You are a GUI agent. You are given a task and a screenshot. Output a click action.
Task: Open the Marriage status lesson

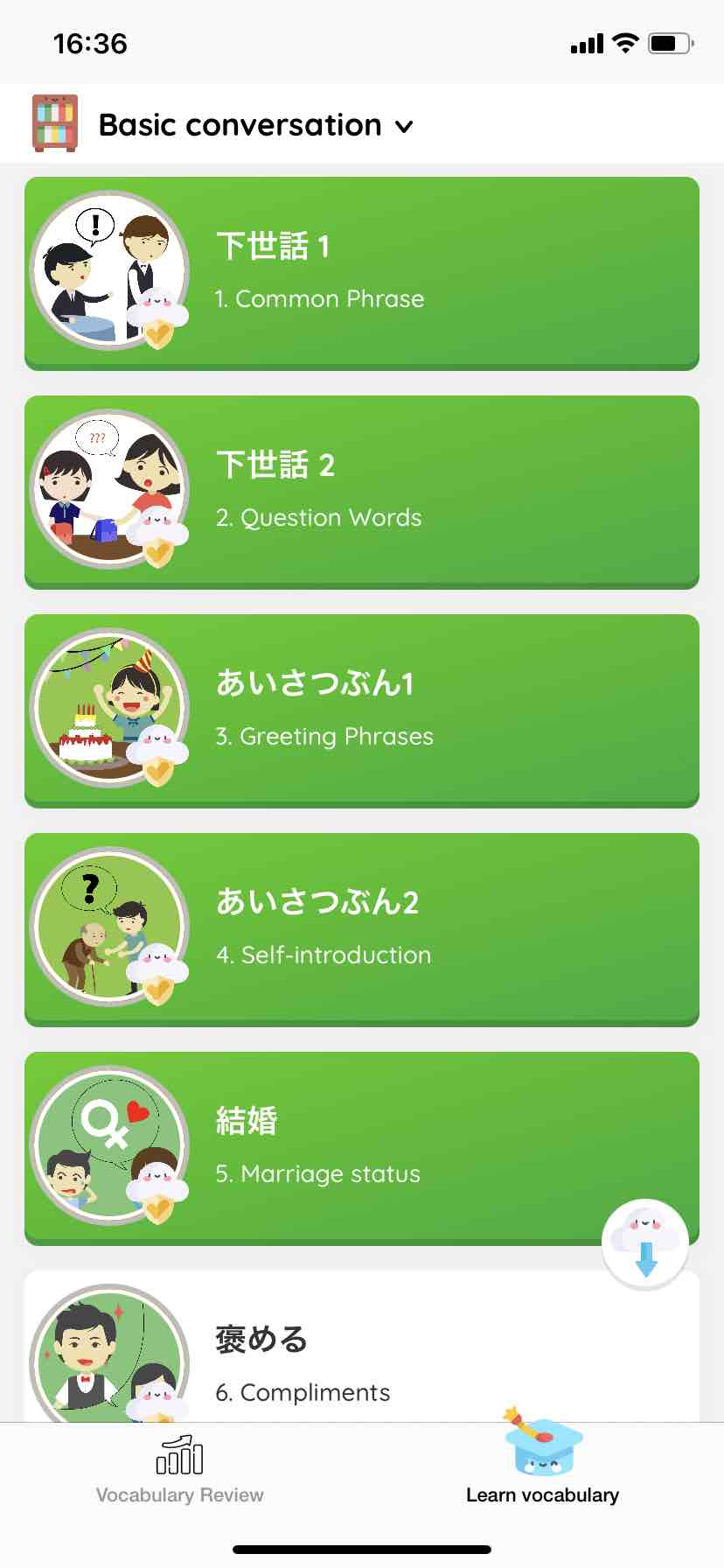click(x=362, y=1149)
